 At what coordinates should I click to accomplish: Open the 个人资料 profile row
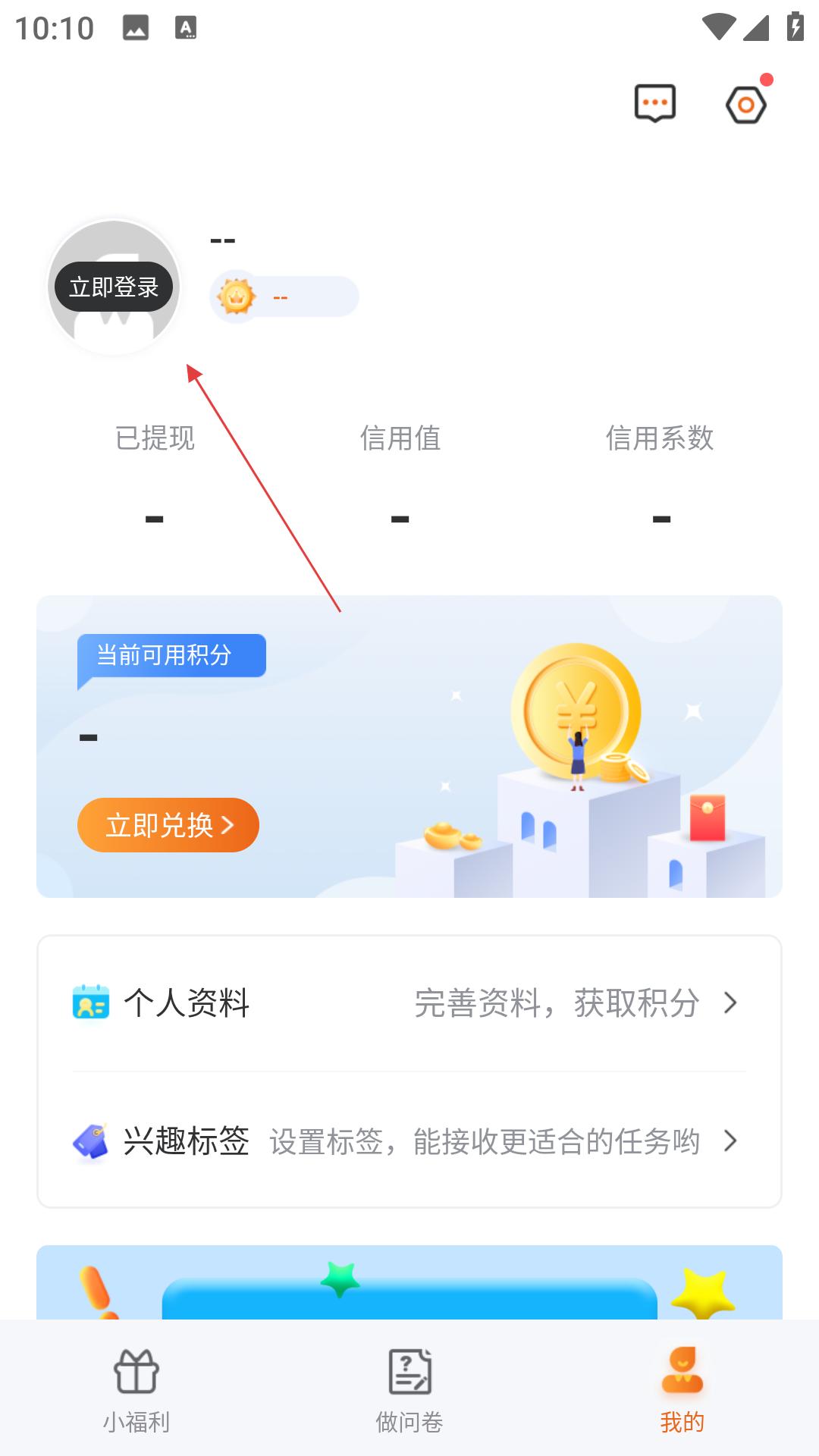click(x=409, y=1003)
